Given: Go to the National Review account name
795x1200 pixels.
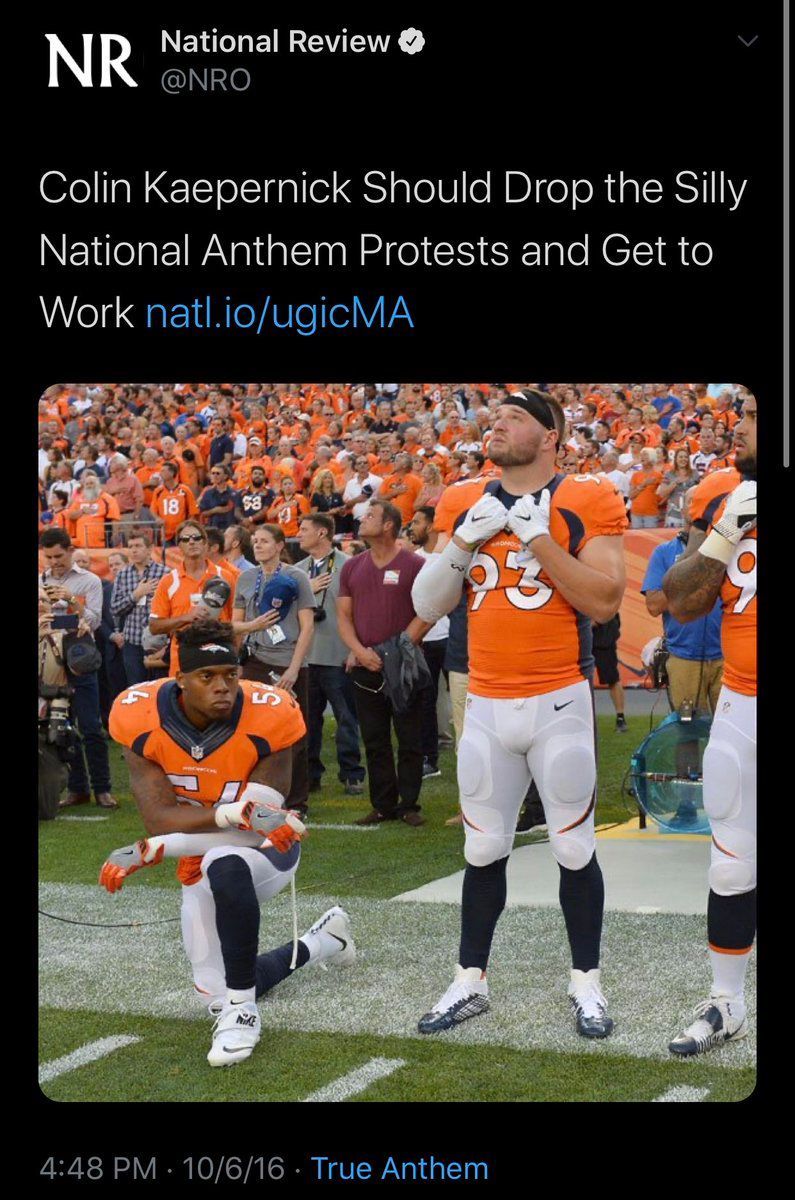Looking at the screenshot, I should tap(275, 41).
